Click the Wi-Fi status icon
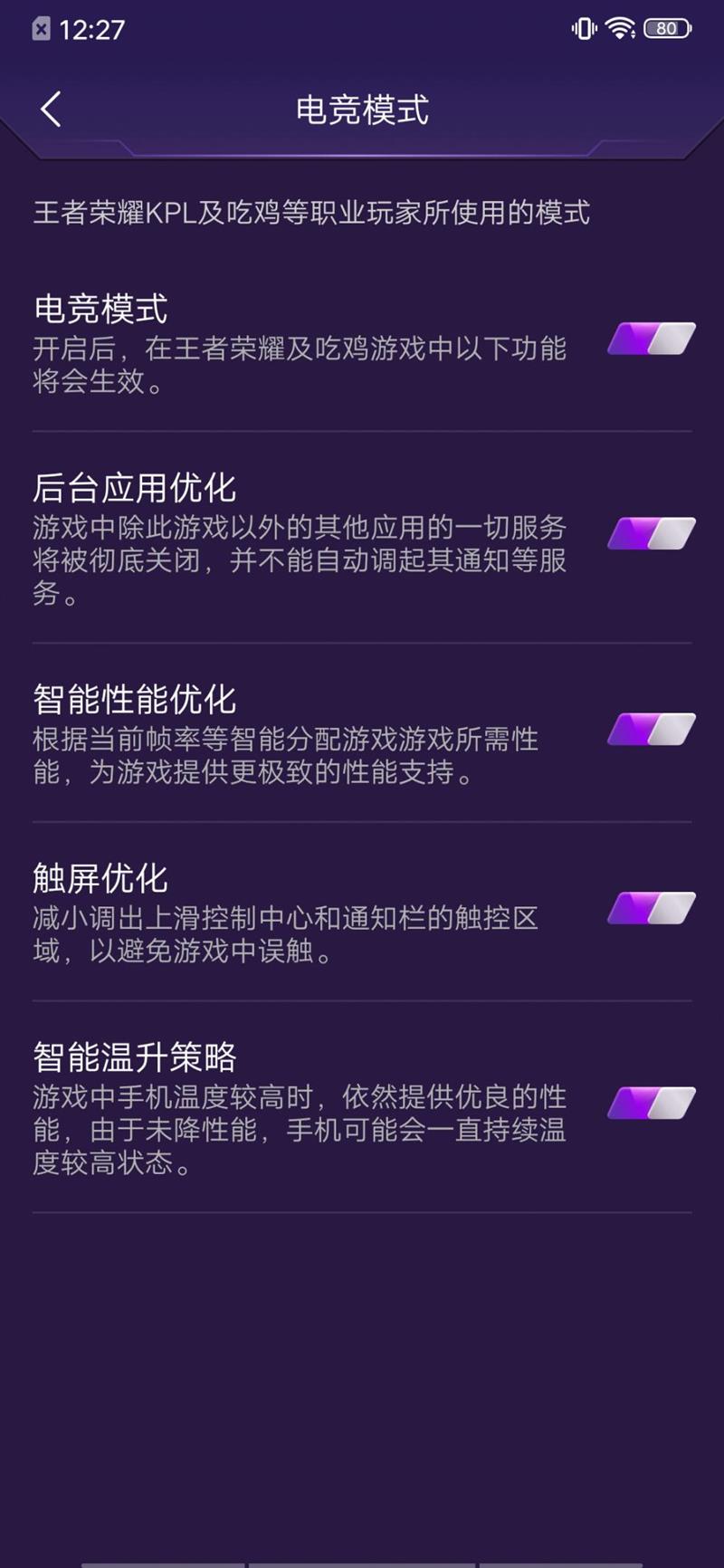The width and height of the screenshot is (724, 1568). pyautogui.click(x=620, y=28)
